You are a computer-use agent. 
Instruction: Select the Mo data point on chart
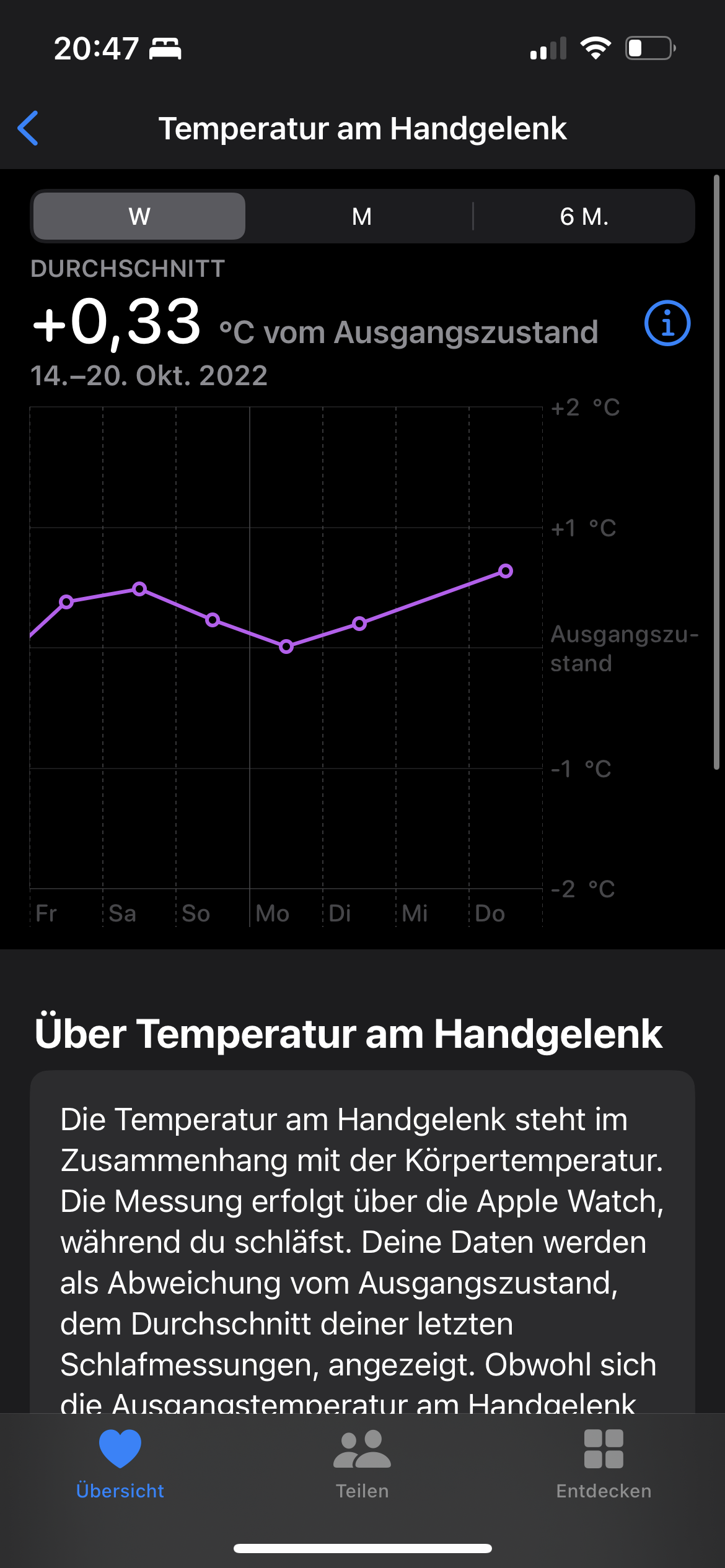(x=286, y=647)
